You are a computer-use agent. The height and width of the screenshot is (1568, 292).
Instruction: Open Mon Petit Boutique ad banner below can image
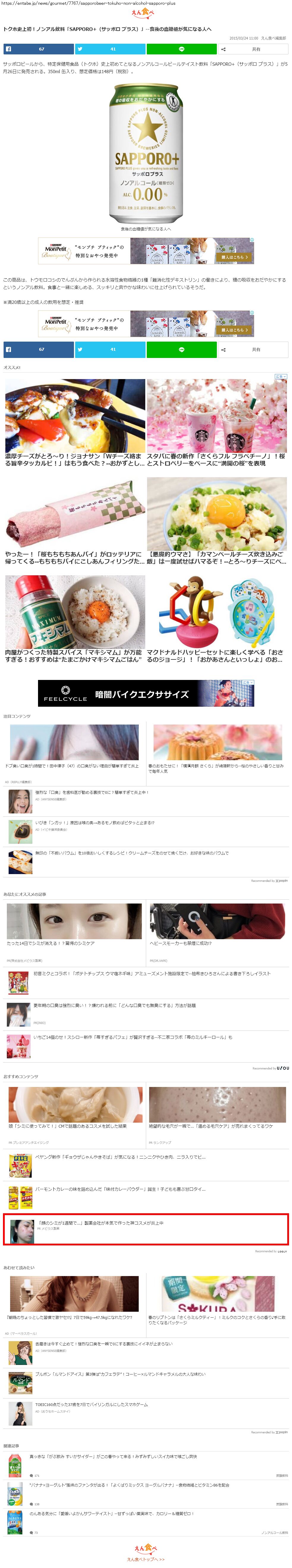146,251
